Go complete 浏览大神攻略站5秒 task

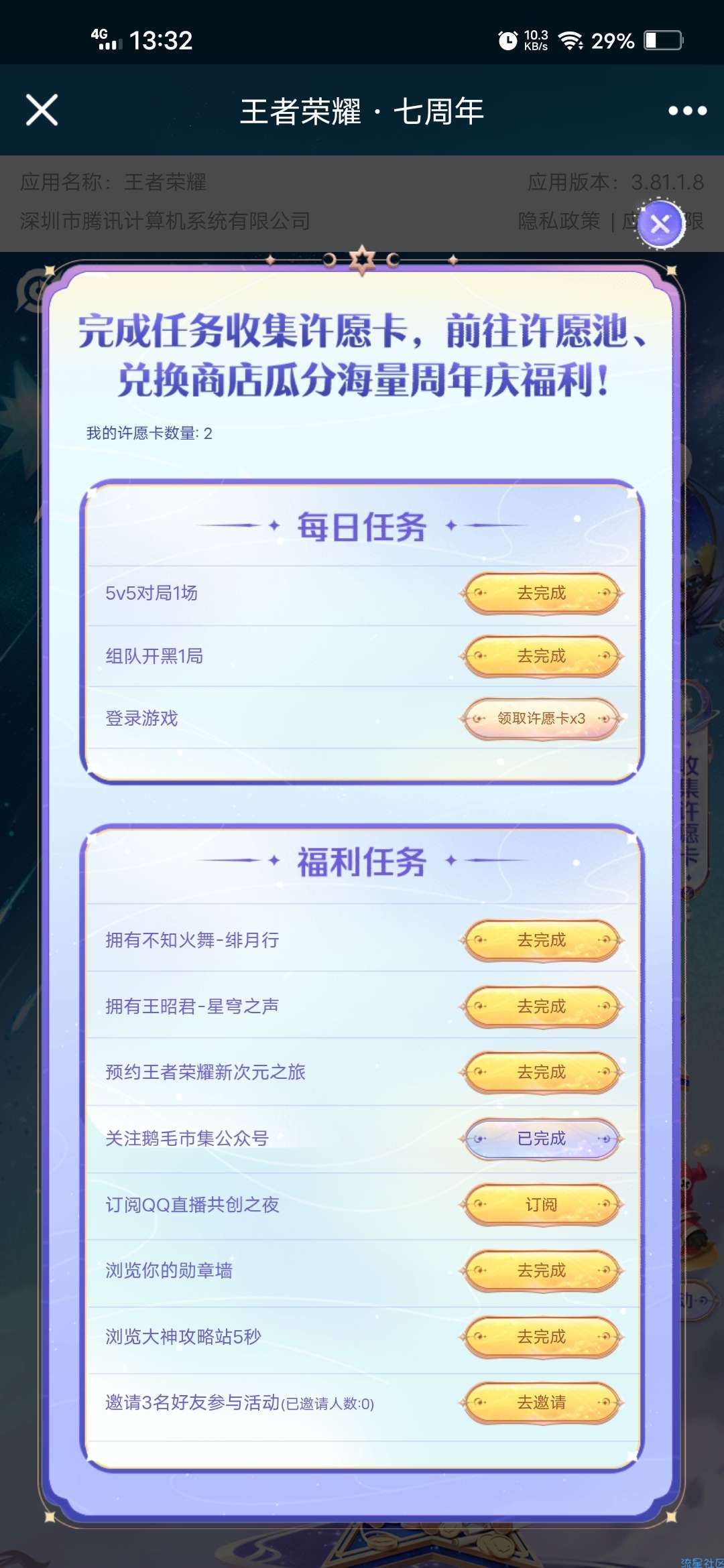[x=541, y=1337]
